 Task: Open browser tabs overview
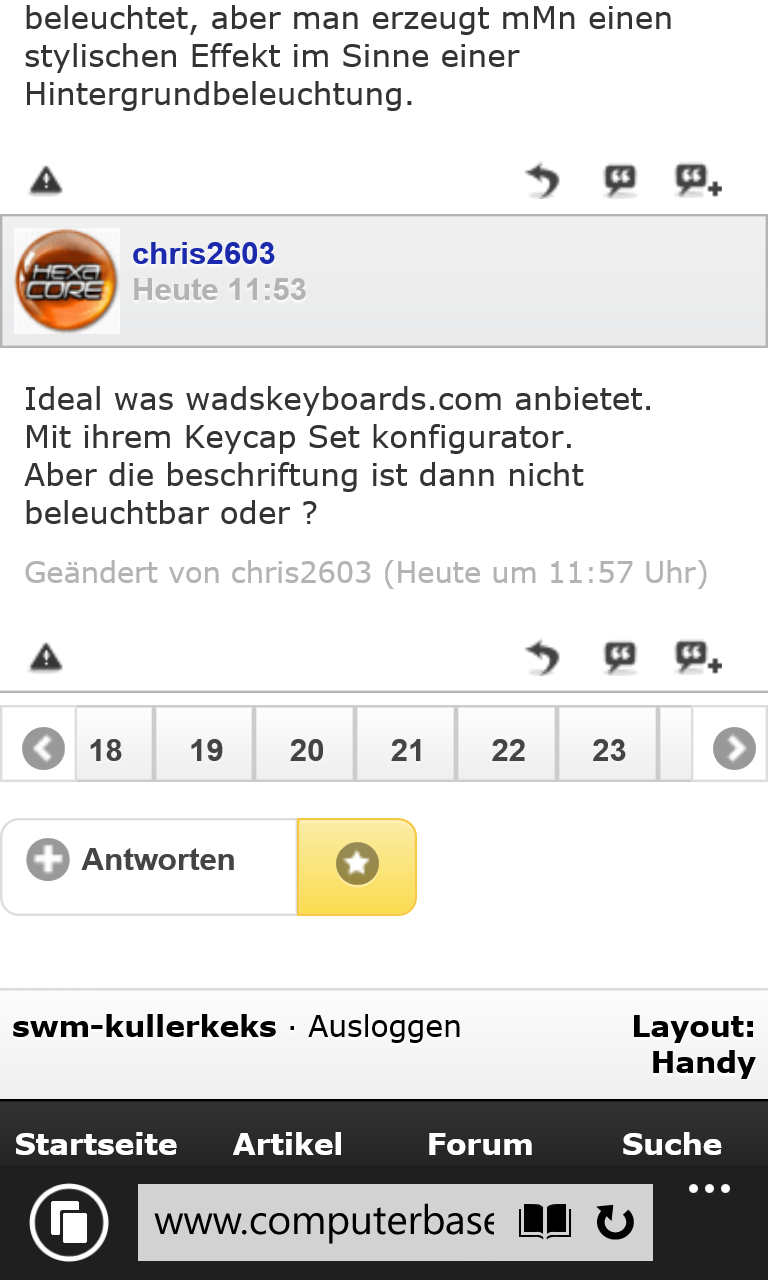click(68, 1222)
